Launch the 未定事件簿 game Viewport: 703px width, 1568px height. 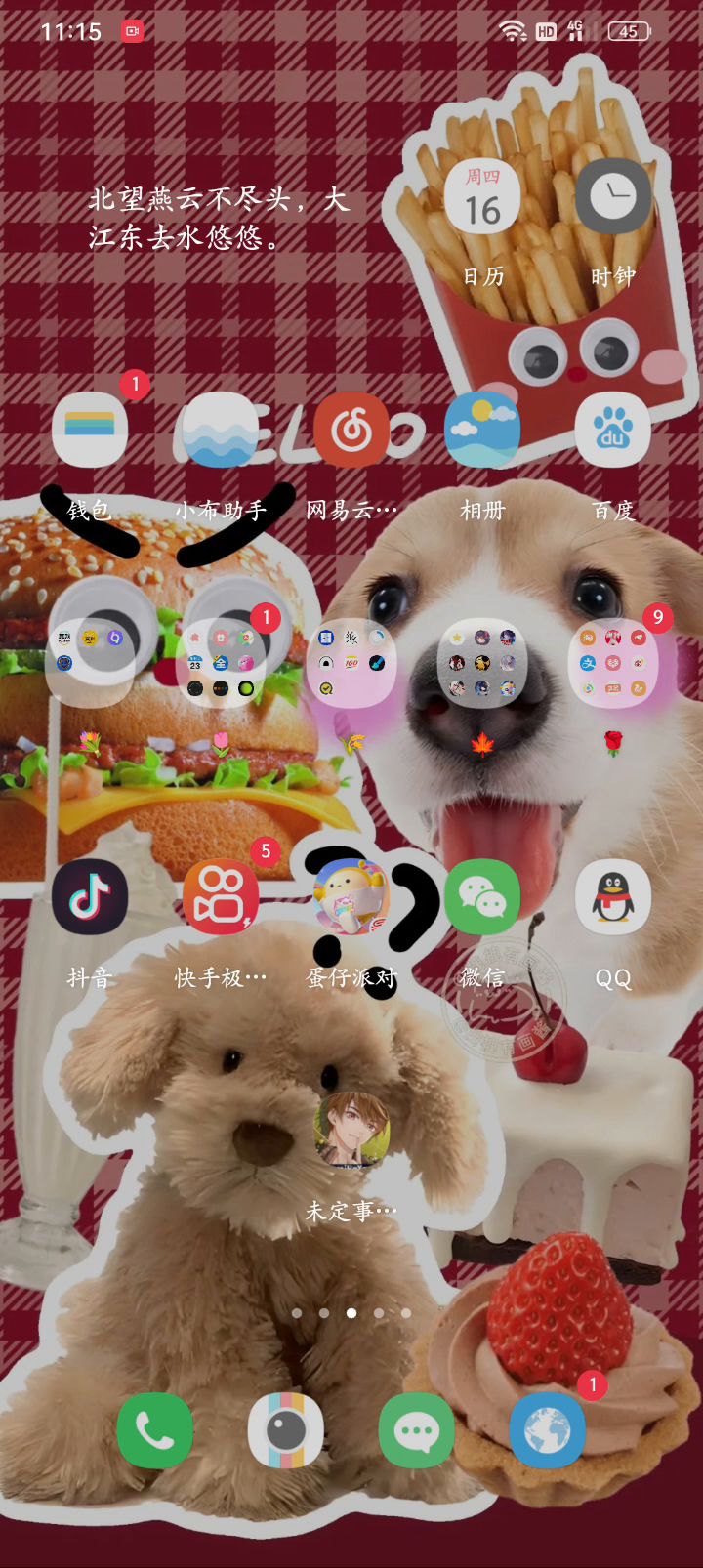tap(351, 1131)
